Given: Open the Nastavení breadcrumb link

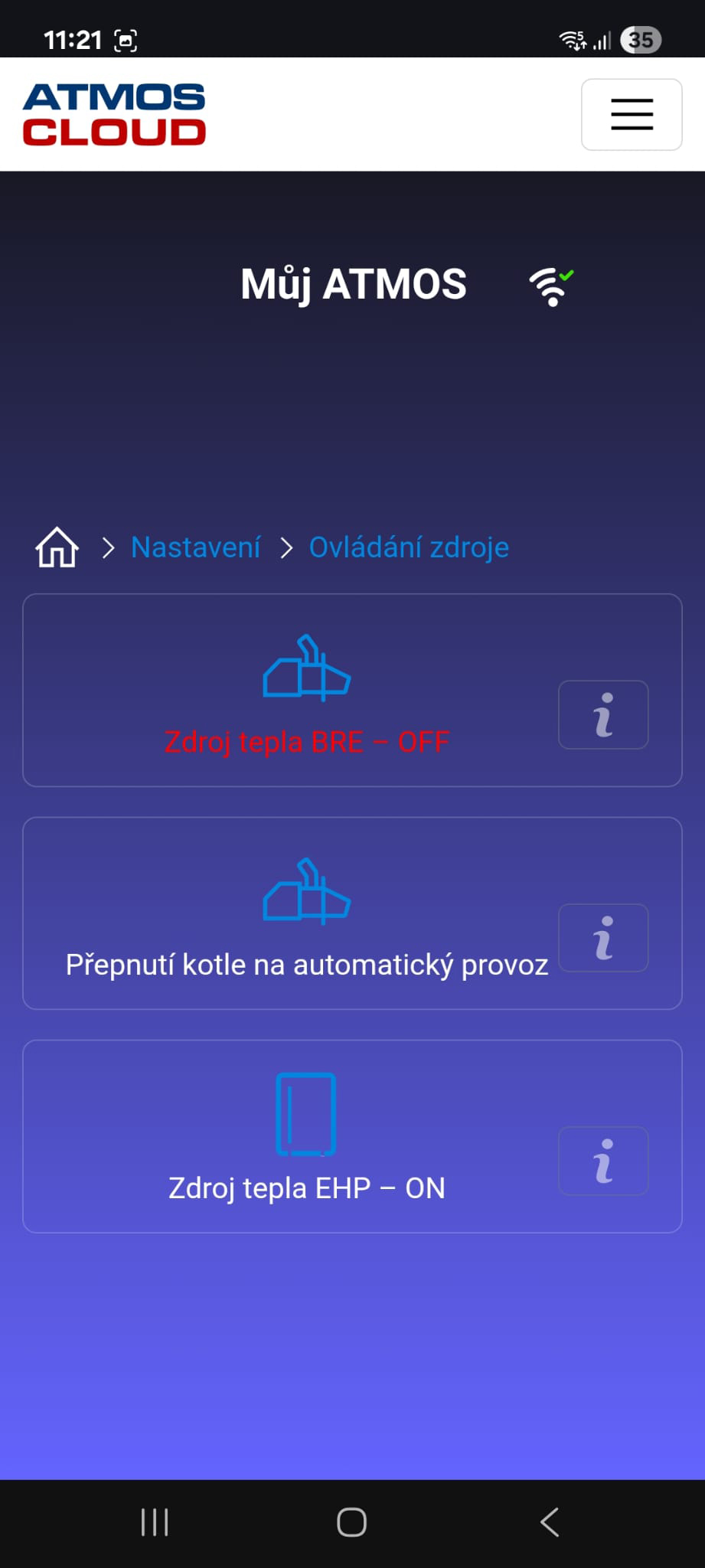Looking at the screenshot, I should pyautogui.click(x=196, y=547).
